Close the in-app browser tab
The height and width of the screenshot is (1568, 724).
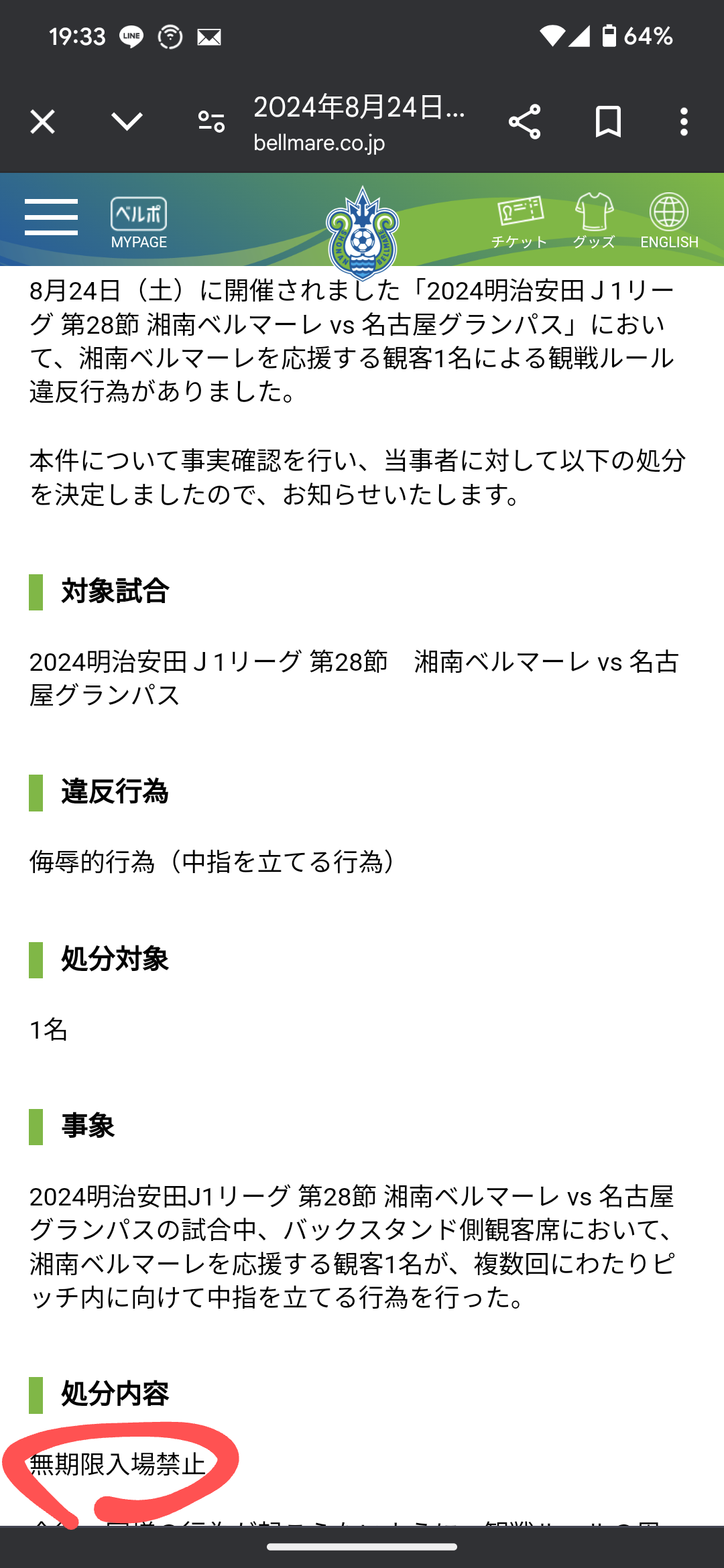[x=42, y=122]
